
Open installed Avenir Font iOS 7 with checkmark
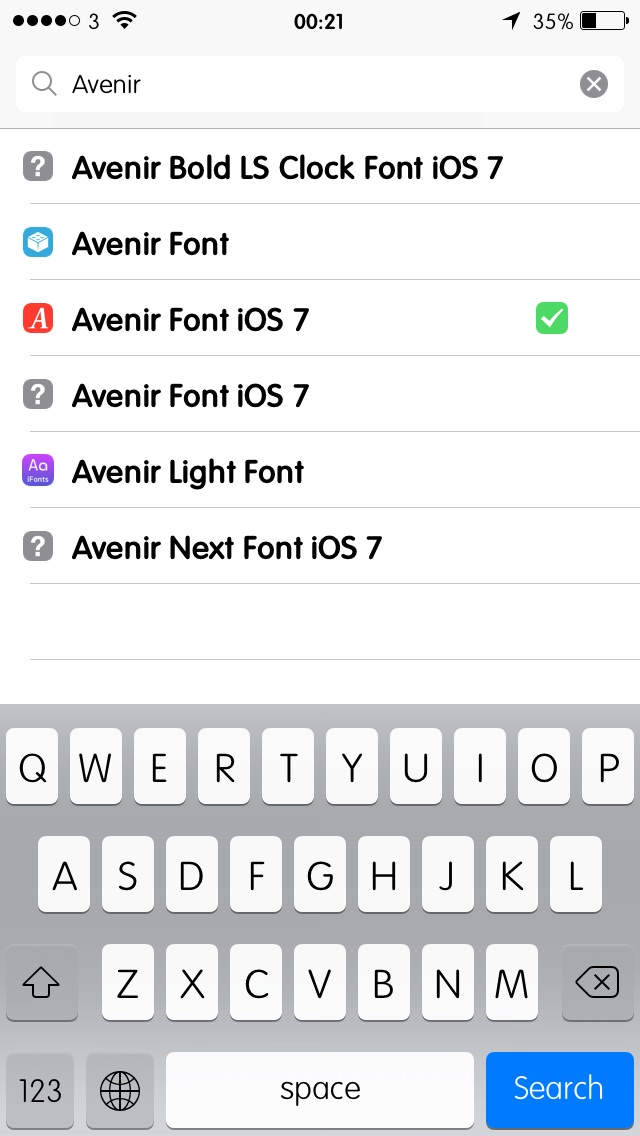point(320,319)
